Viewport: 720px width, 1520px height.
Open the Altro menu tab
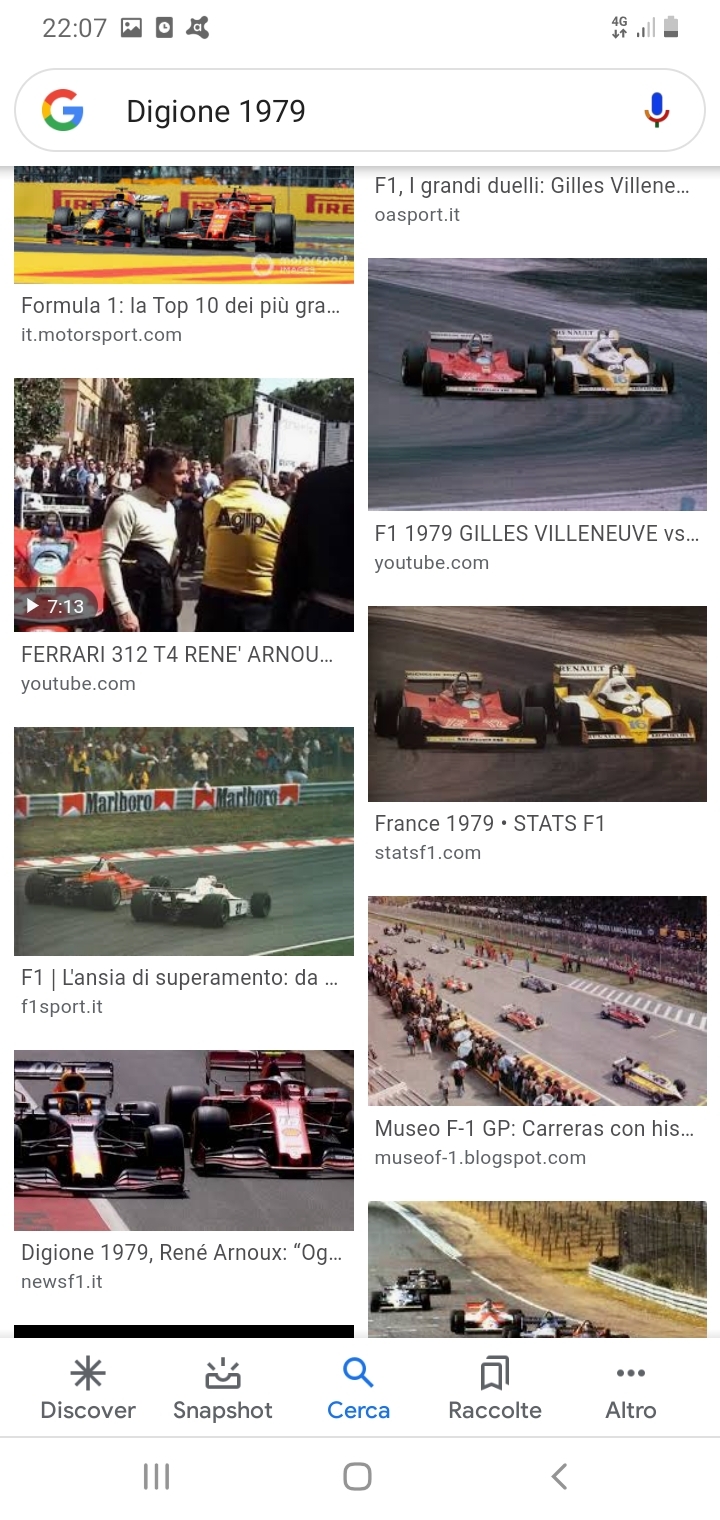point(631,1389)
